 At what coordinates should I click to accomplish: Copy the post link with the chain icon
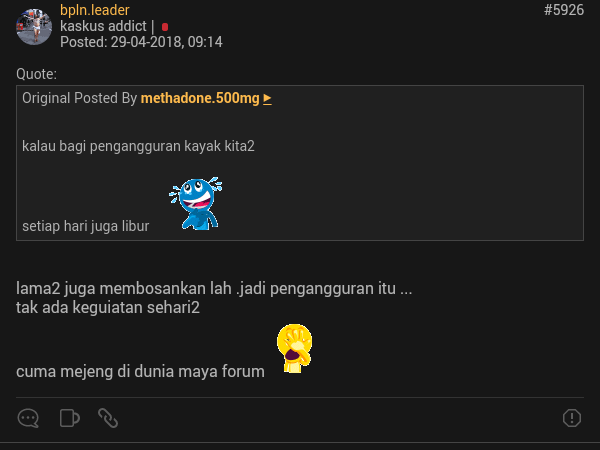pyautogui.click(x=108, y=418)
